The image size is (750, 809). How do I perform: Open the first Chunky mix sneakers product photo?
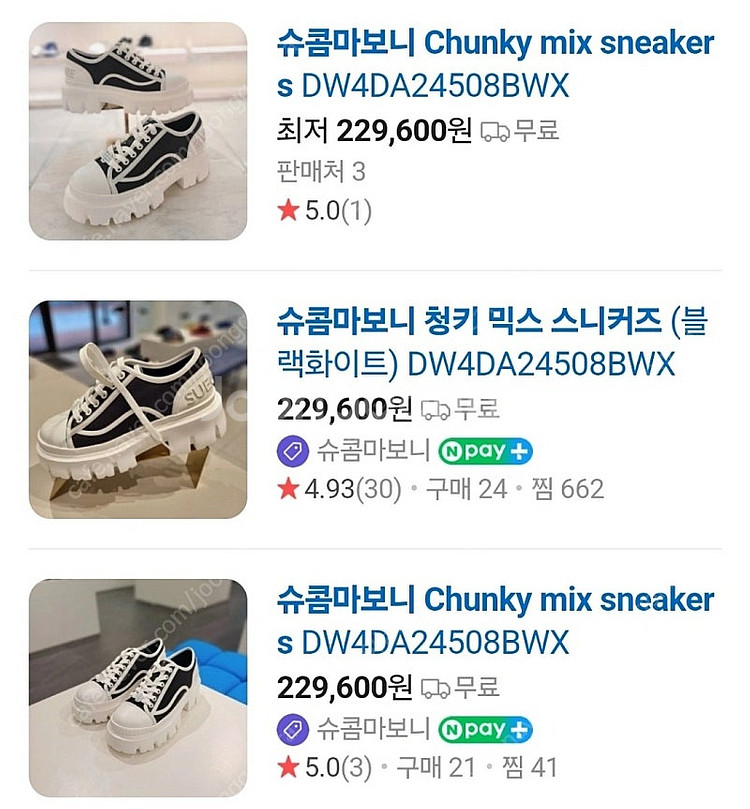point(138,131)
